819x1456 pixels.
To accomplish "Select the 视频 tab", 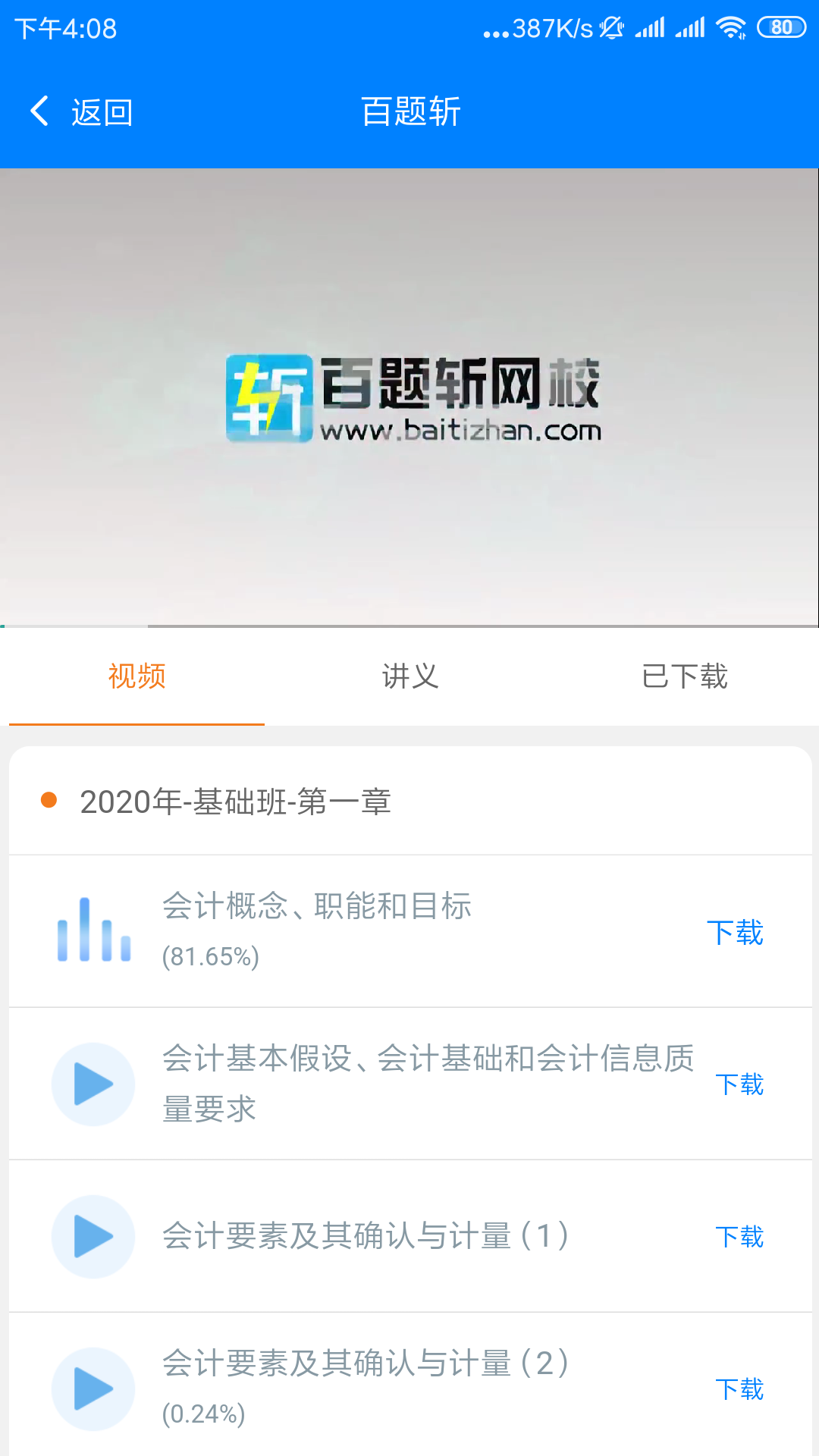I will [x=137, y=677].
